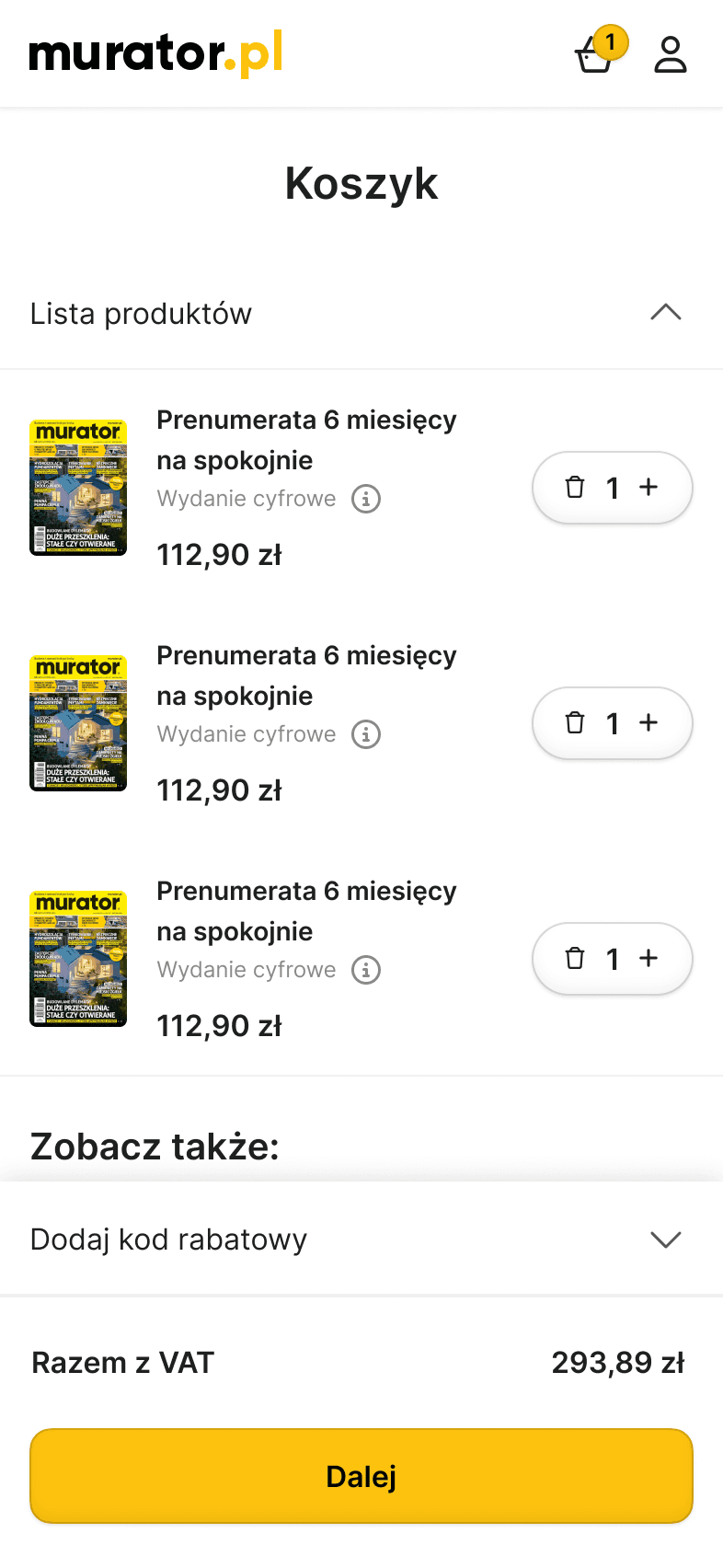Increase quantity of the second subscription with plus
Screen dimensions: 723x1568
tap(648, 723)
